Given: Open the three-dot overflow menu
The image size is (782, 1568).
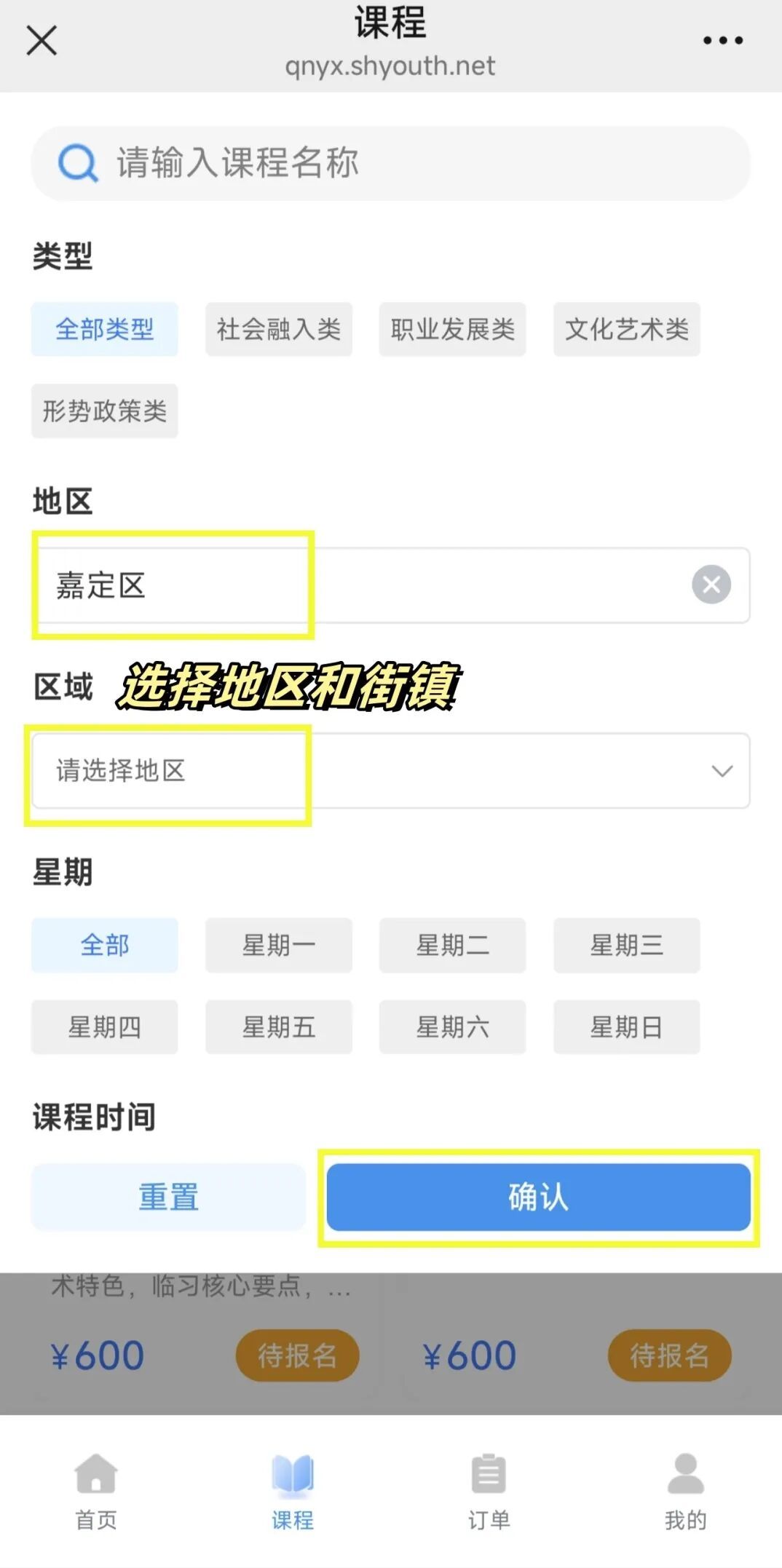Looking at the screenshot, I should click(x=723, y=41).
